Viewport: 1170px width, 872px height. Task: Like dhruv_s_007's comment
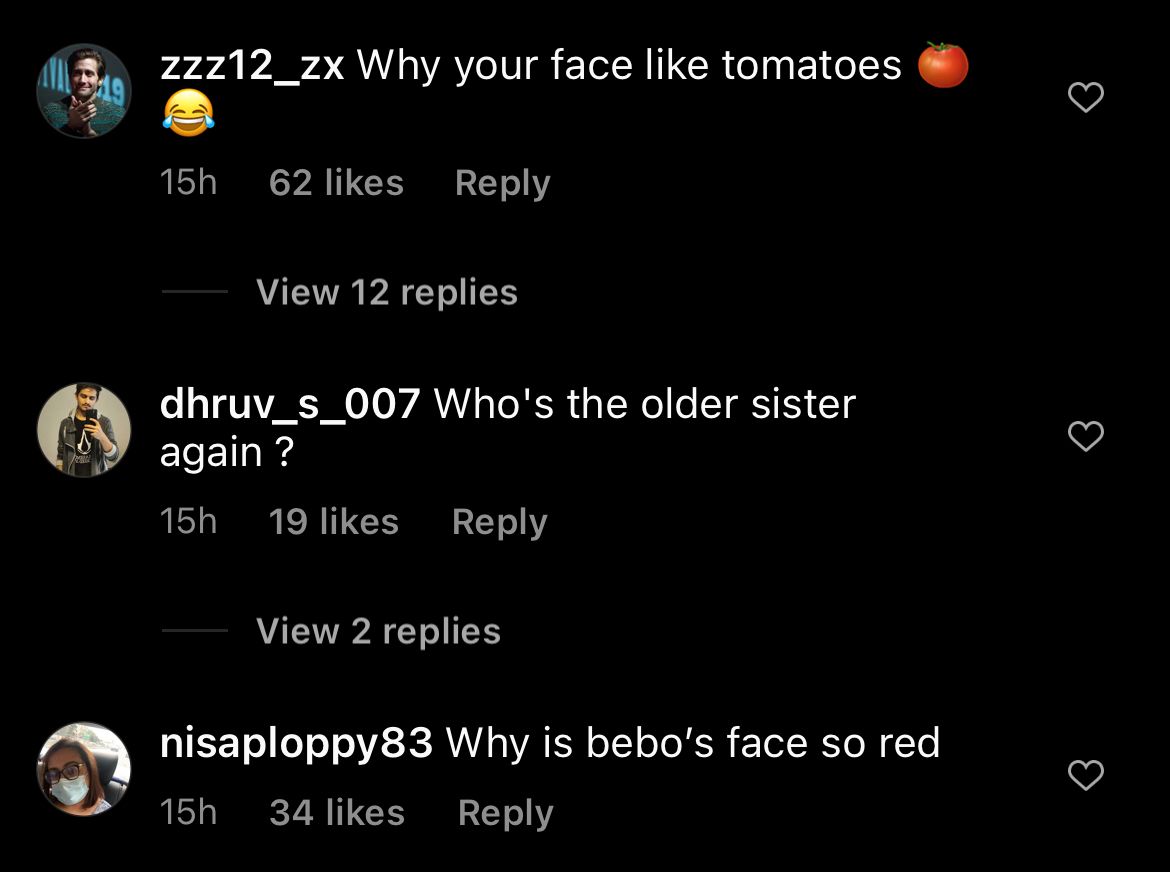coord(1086,436)
